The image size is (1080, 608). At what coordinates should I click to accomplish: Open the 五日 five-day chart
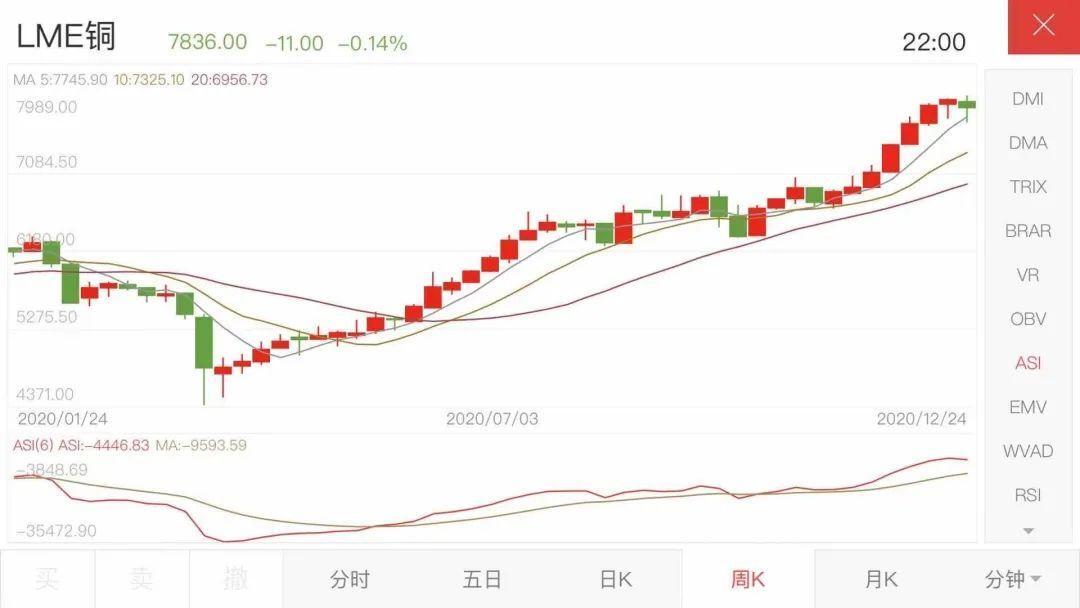tap(482, 579)
